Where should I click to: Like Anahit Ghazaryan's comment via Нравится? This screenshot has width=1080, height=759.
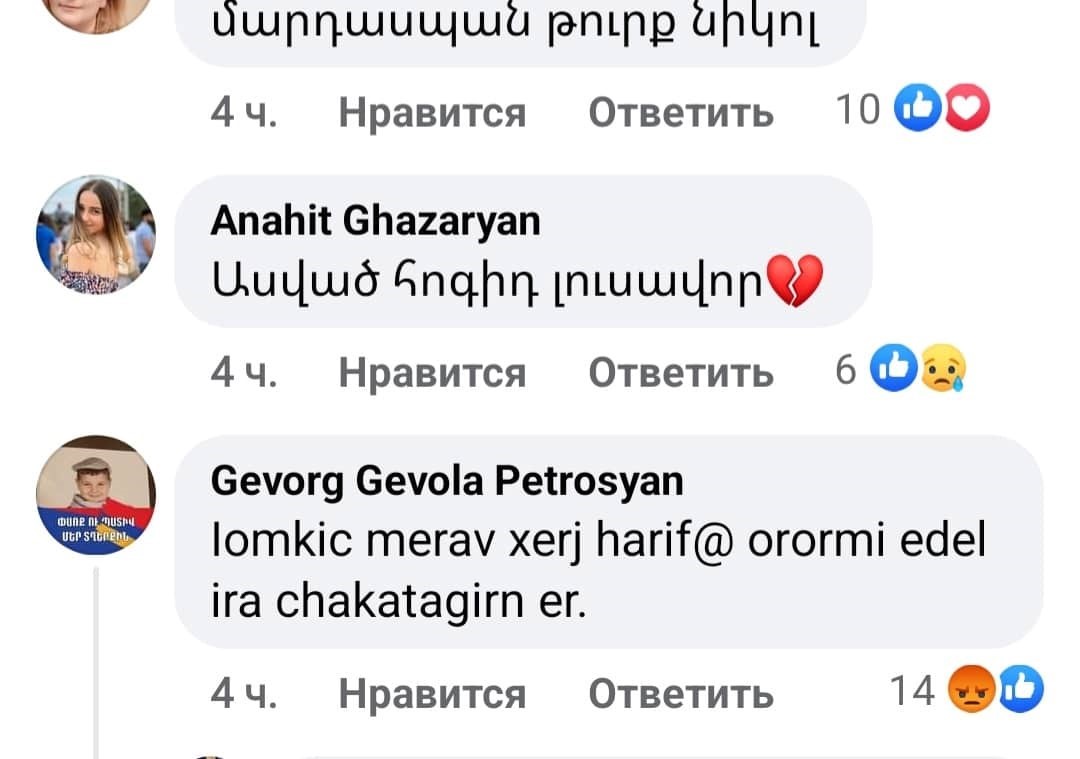[x=431, y=372]
